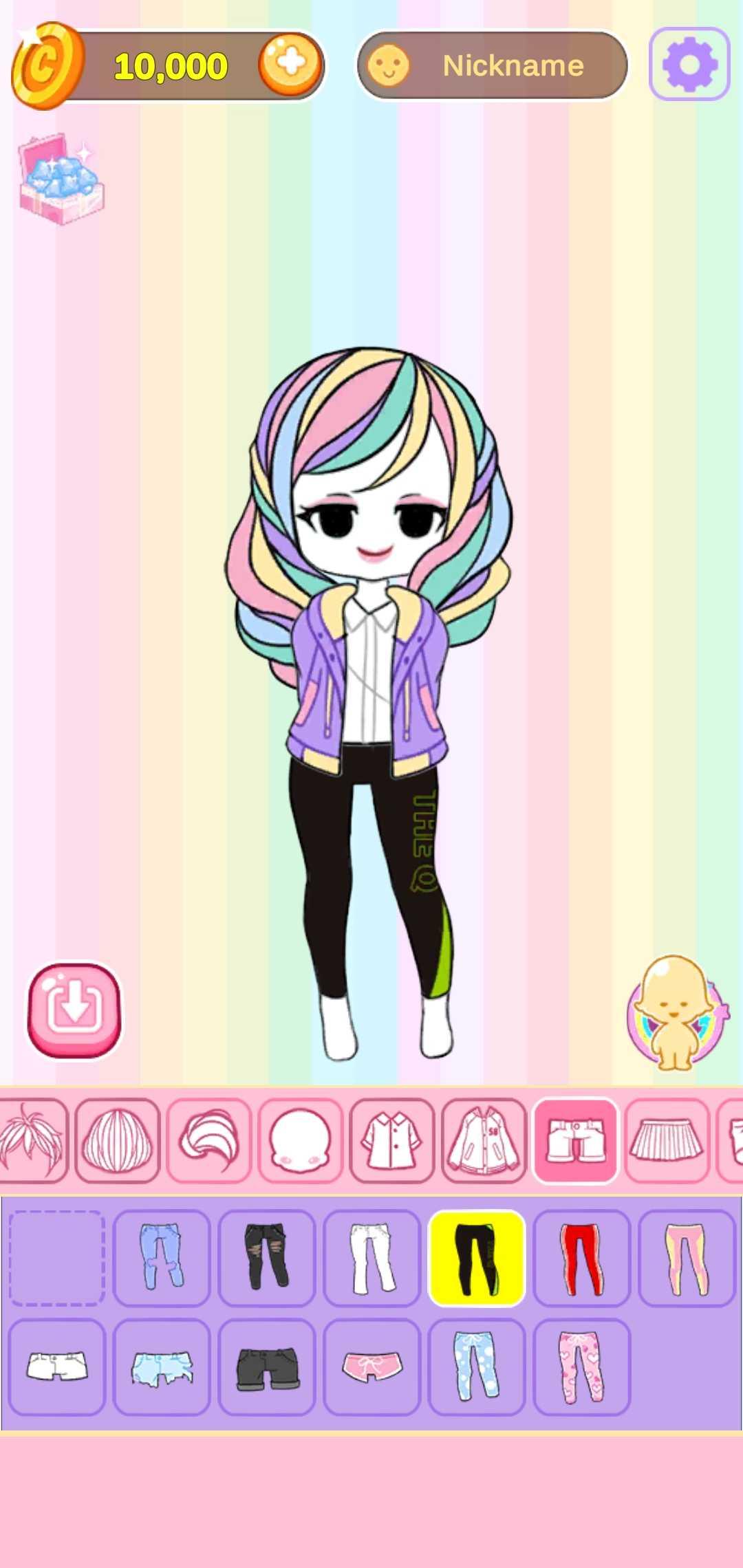Switch to the shirt category tab

coord(392,1140)
